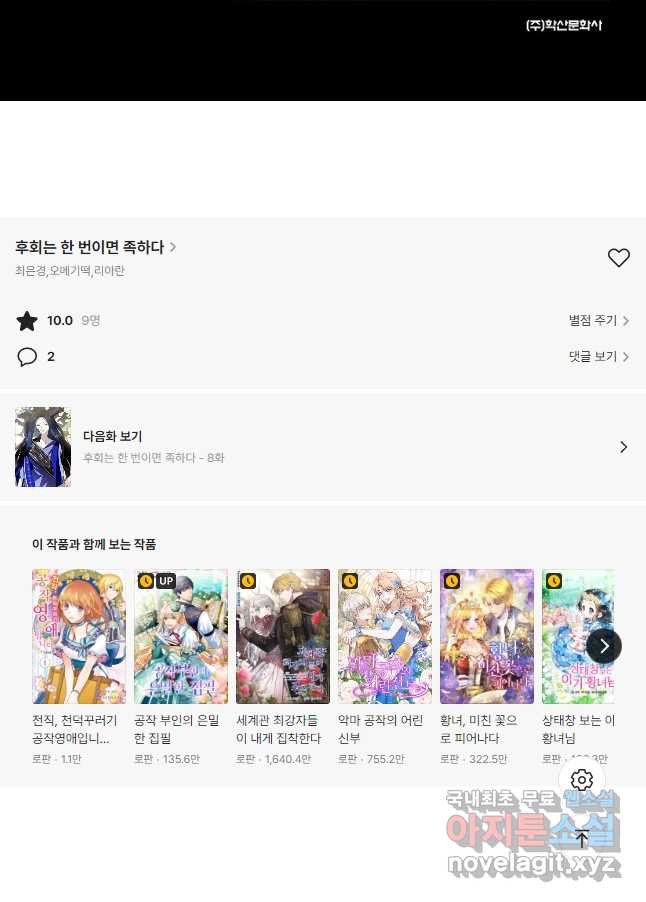
Task: Open 별점 주기 to rate the episode
Action: tap(598, 321)
